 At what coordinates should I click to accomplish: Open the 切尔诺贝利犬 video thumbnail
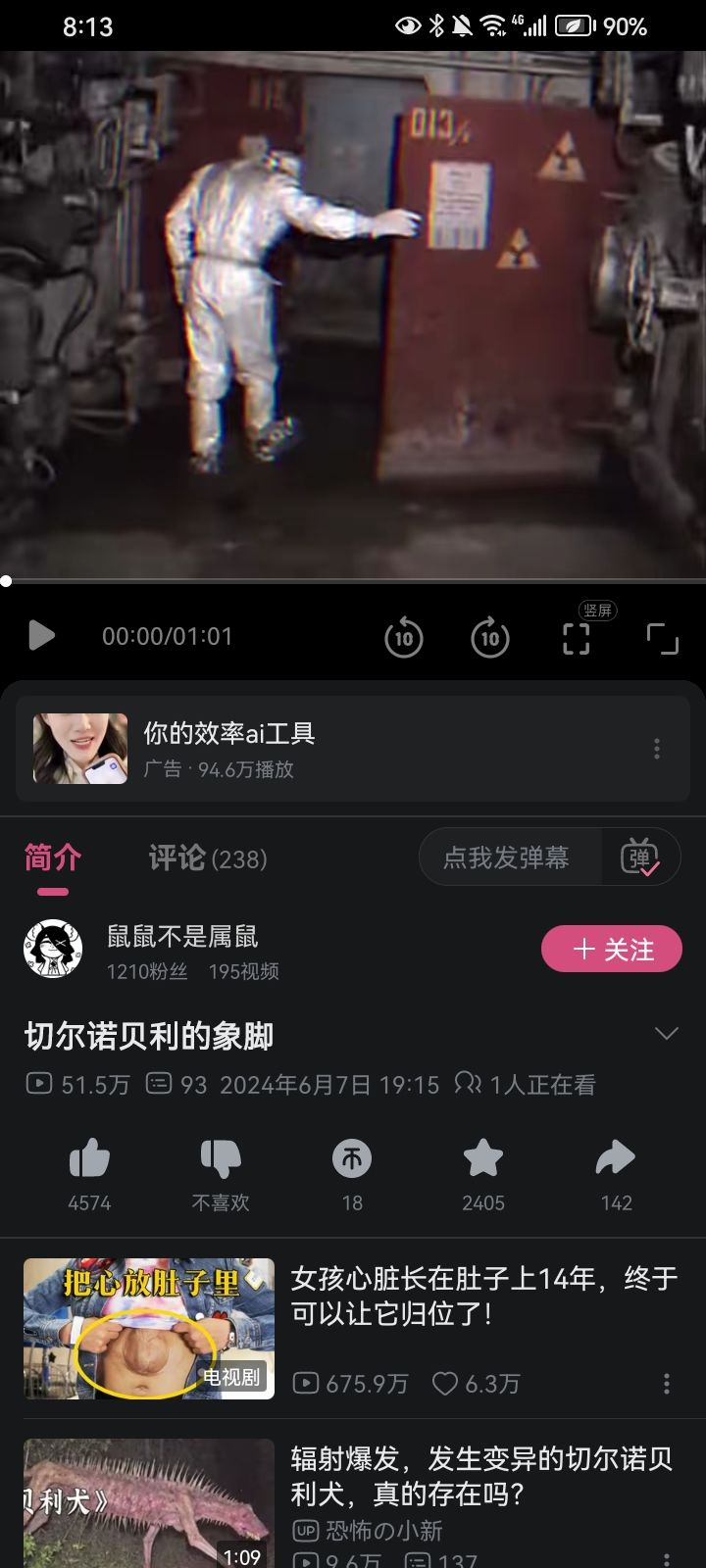click(x=147, y=1504)
